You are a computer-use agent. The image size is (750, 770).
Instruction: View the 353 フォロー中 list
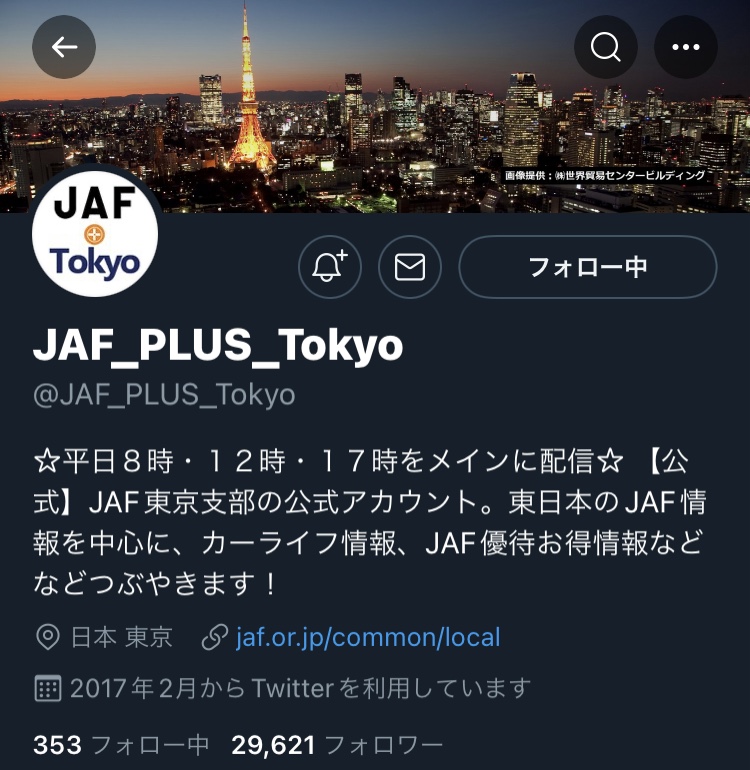tap(121, 745)
